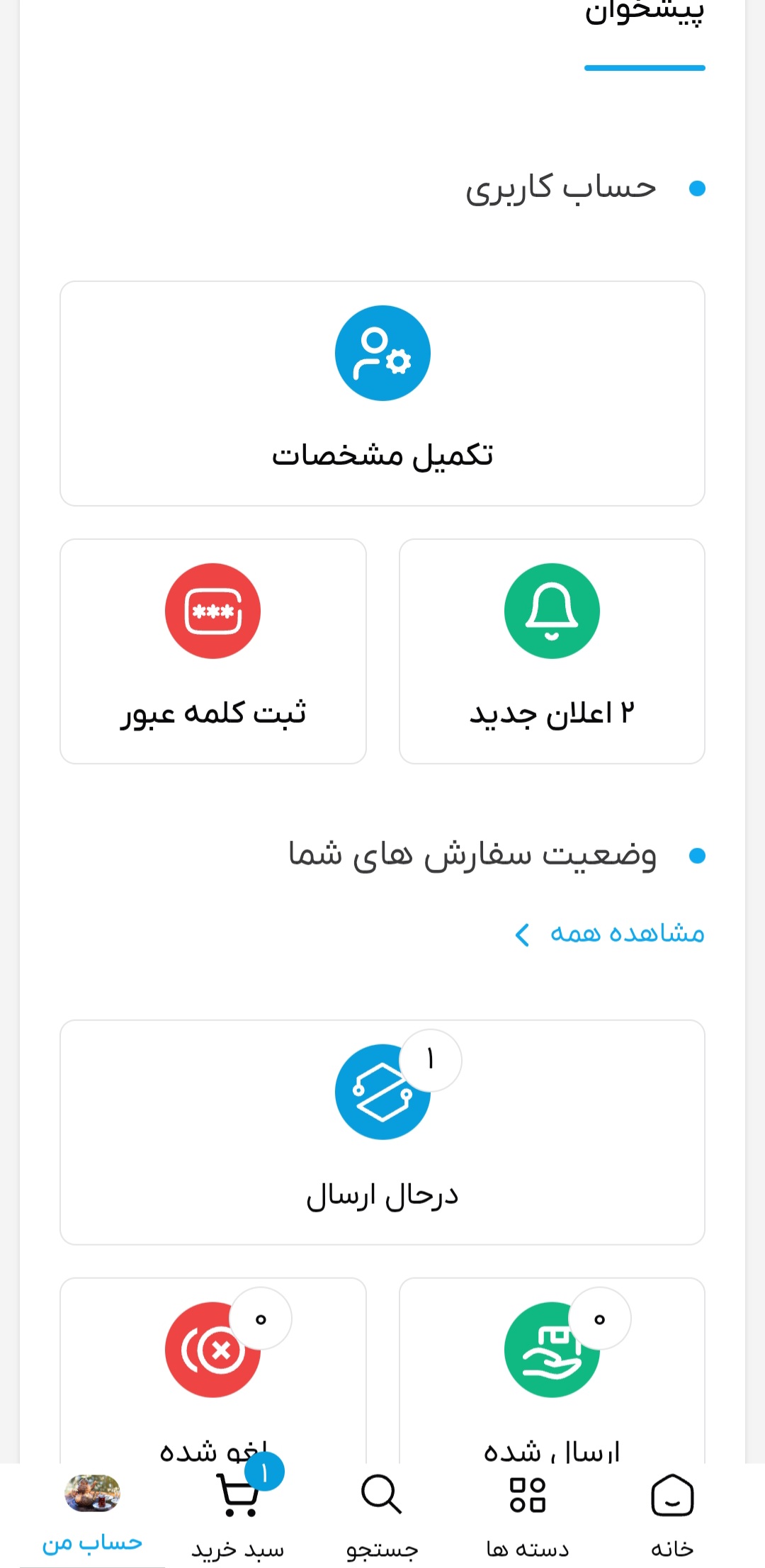Open the ثبت کلمه عبور password card

[213, 651]
